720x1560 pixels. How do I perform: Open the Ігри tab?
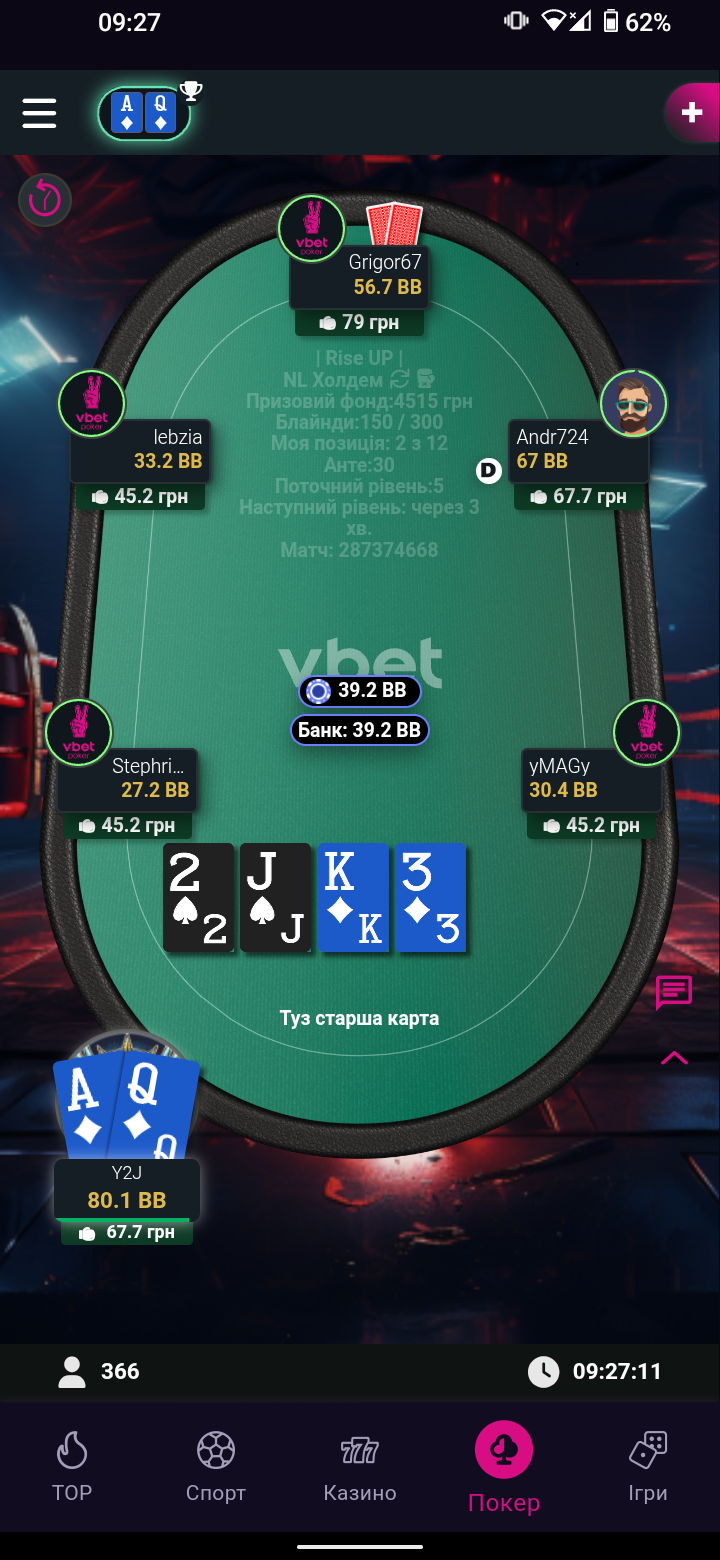[648, 1467]
